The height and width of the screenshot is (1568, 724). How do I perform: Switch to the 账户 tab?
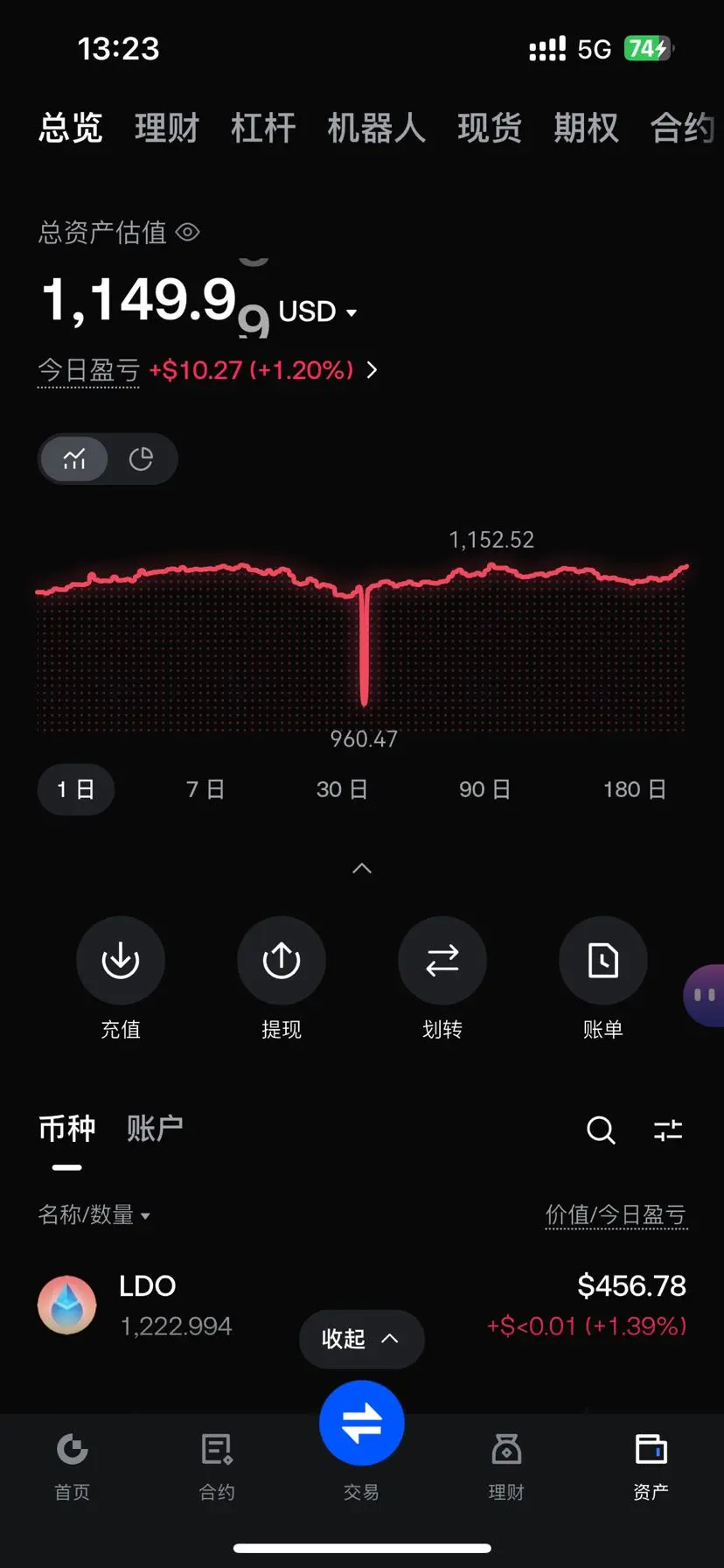point(155,1129)
